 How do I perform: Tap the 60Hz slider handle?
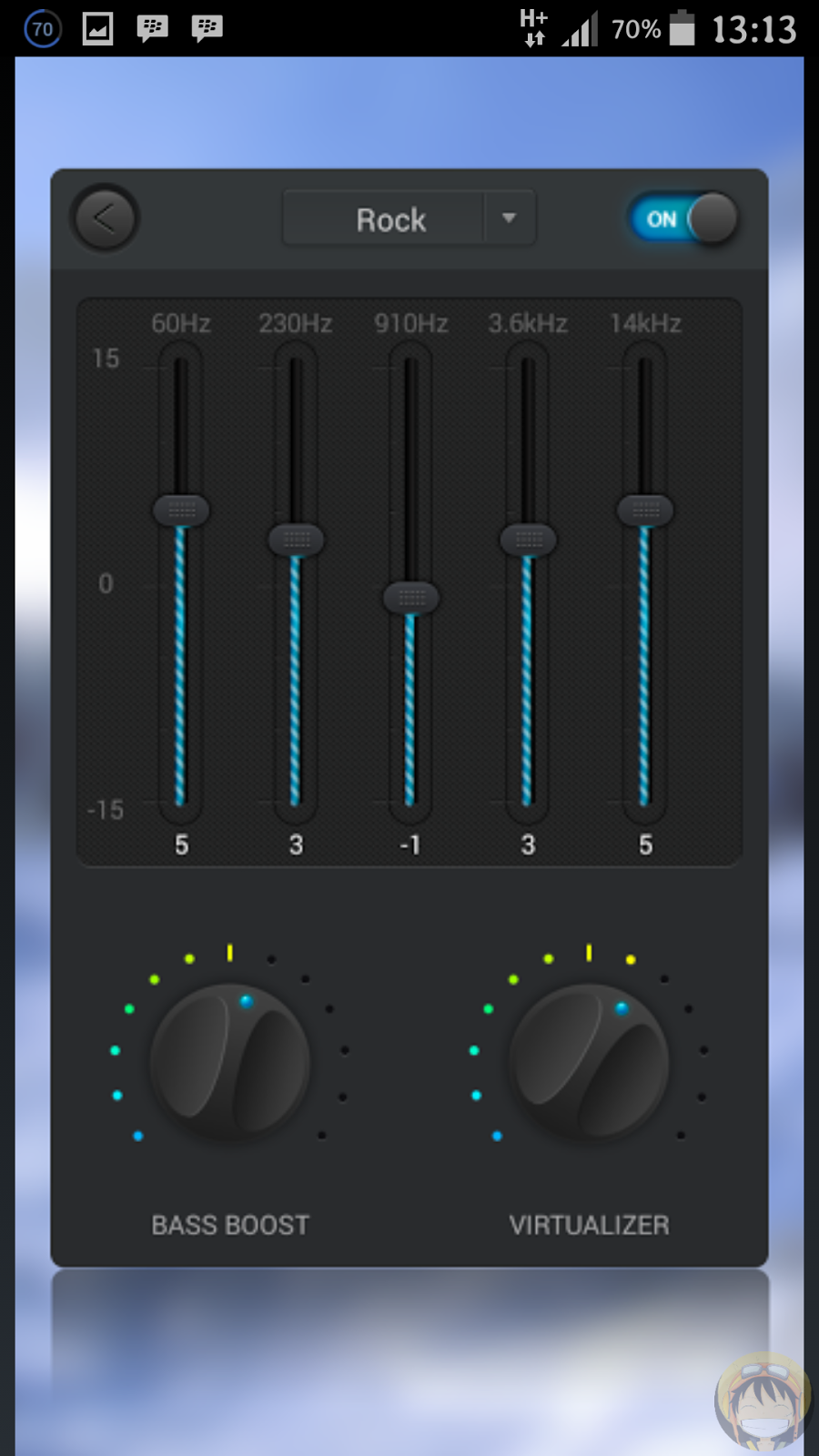181,510
